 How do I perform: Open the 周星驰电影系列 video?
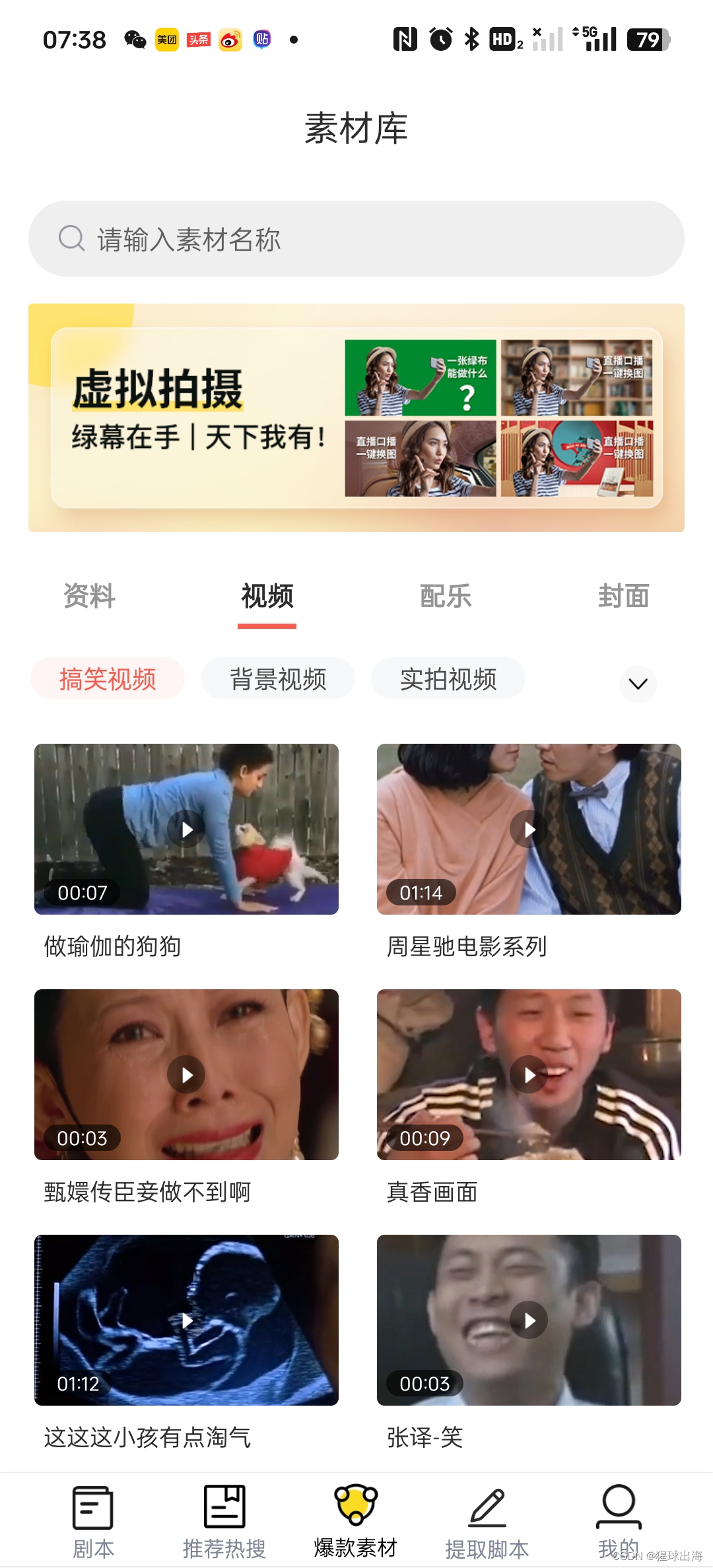[x=529, y=829]
